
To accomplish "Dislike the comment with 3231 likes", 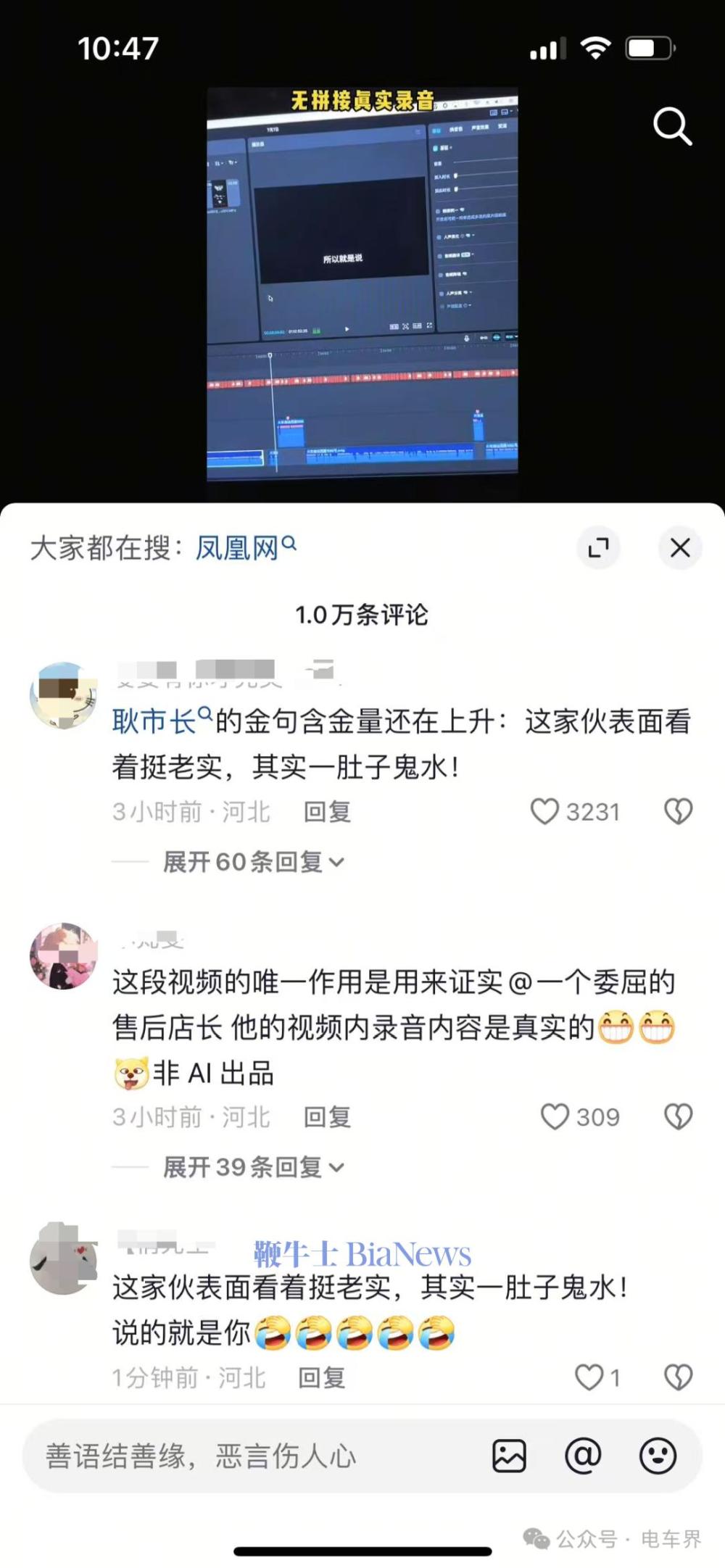I will point(678,812).
